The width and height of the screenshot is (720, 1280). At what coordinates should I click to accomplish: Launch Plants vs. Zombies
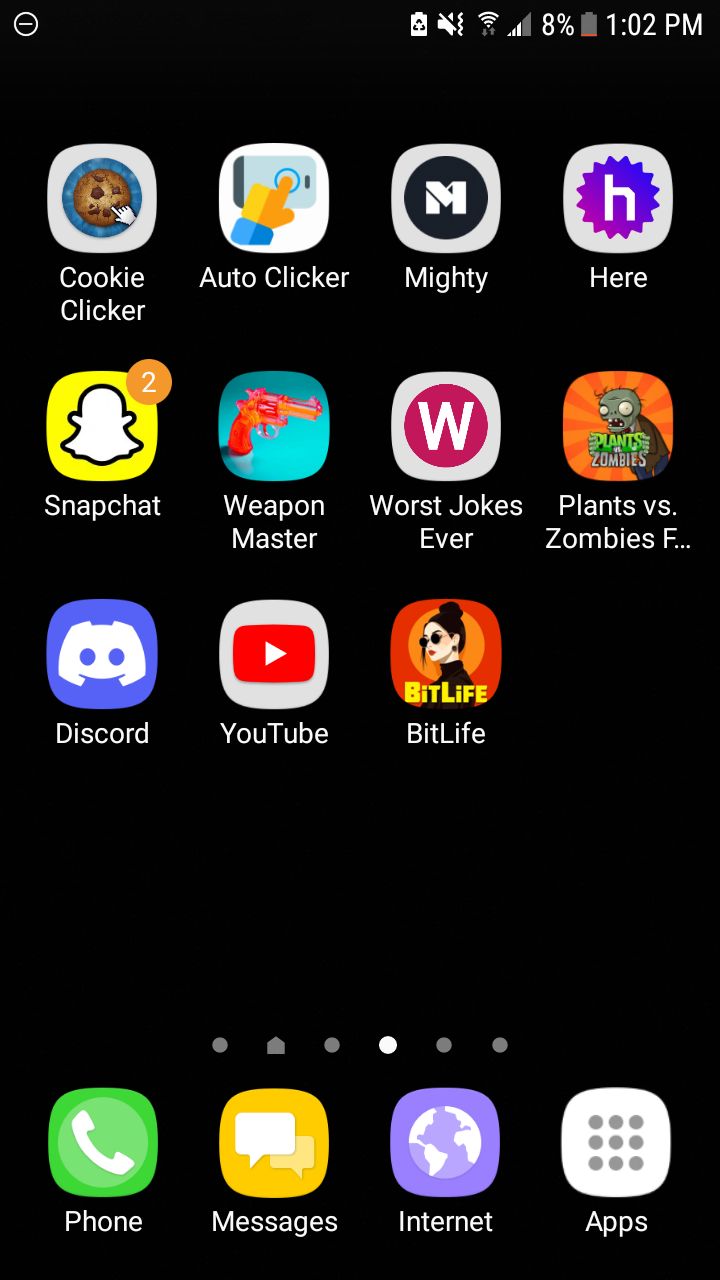[618, 426]
